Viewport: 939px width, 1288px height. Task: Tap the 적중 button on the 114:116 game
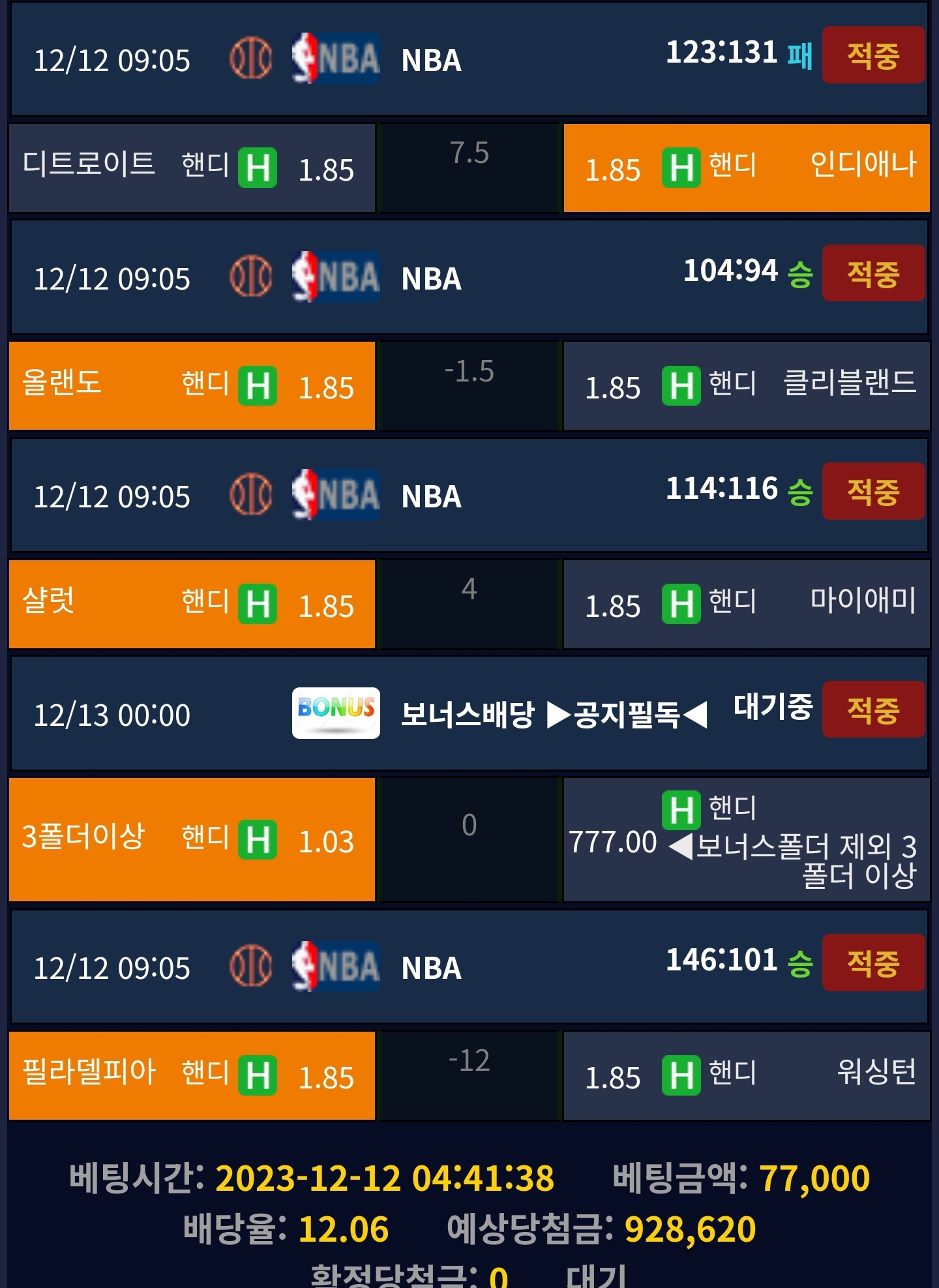[873, 491]
